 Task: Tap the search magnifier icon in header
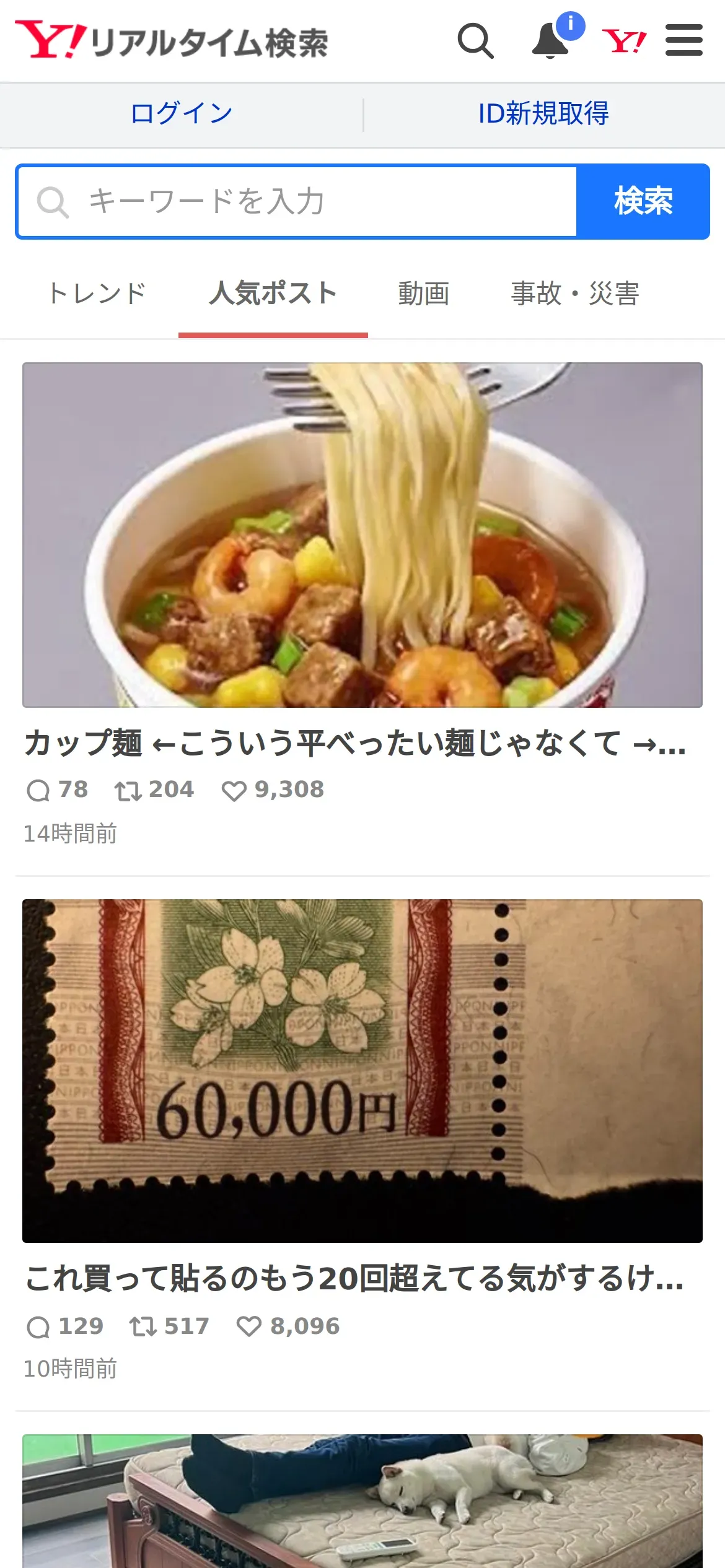(x=475, y=41)
